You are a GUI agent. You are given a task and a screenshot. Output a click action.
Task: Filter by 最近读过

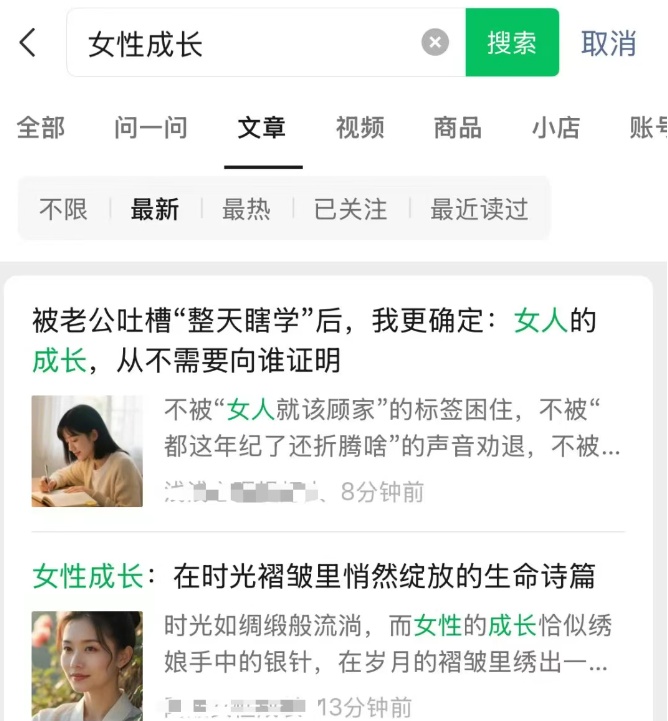[x=479, y=209]
